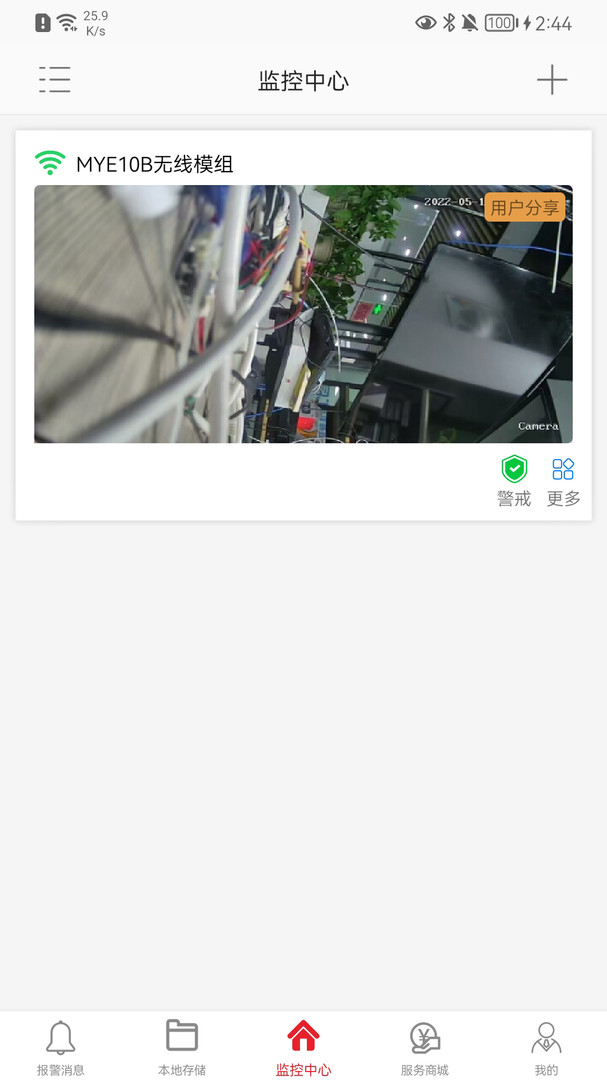This screenshot has width=607, height=1080.
Task: Switch to the 我的 profile tab
Action: 546,1047
